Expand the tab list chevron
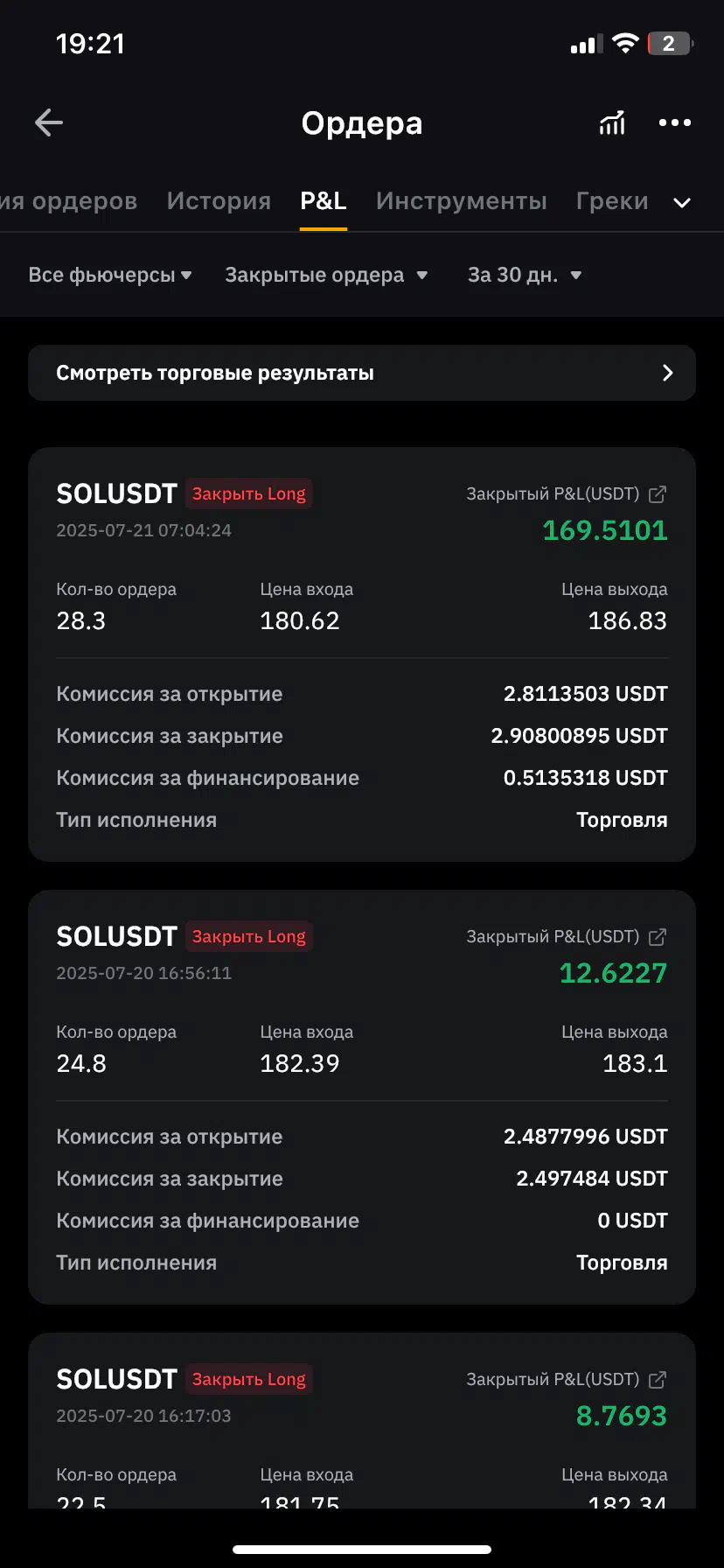 pos(682,203)
